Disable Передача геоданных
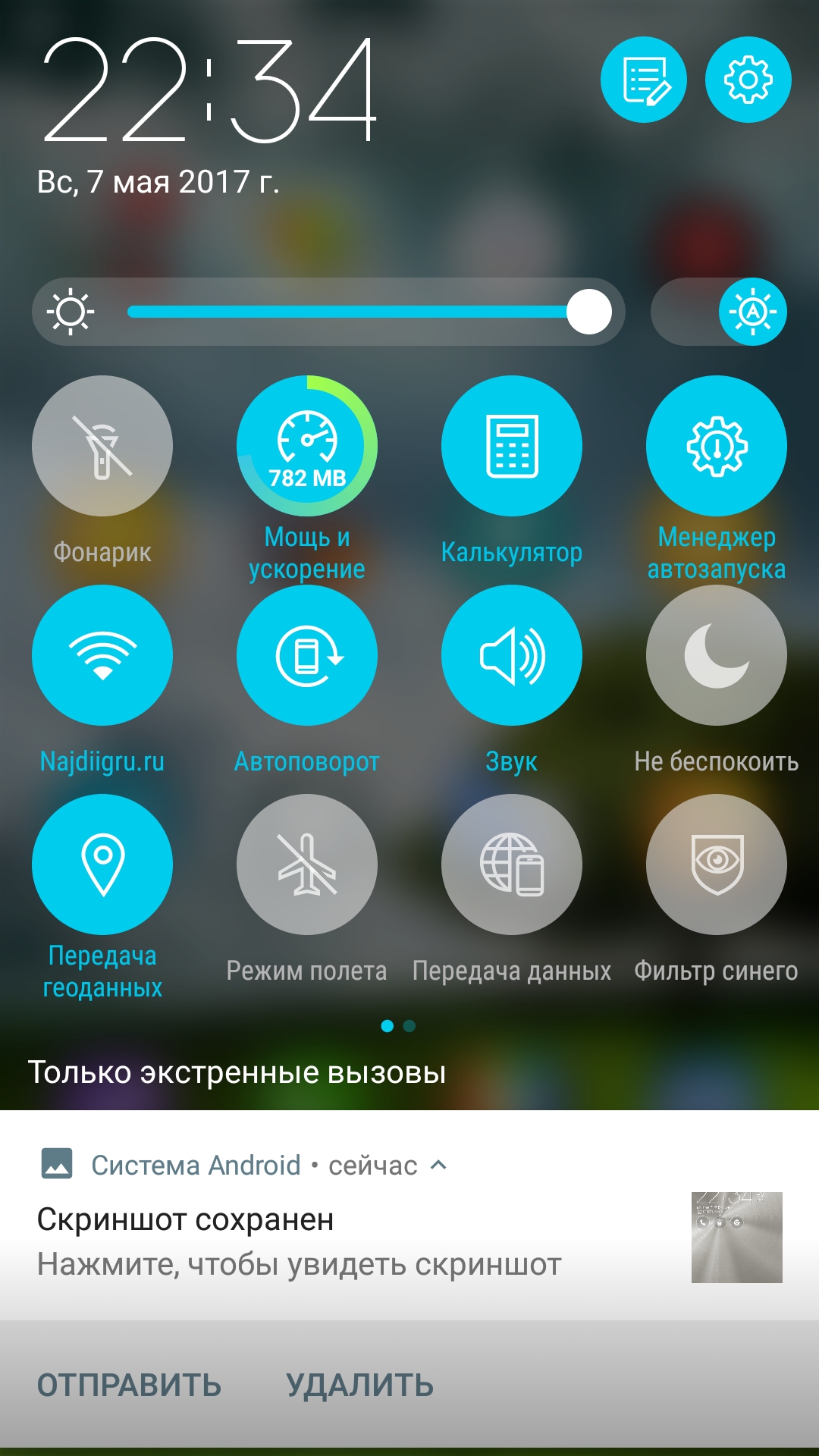 point(102,864)
